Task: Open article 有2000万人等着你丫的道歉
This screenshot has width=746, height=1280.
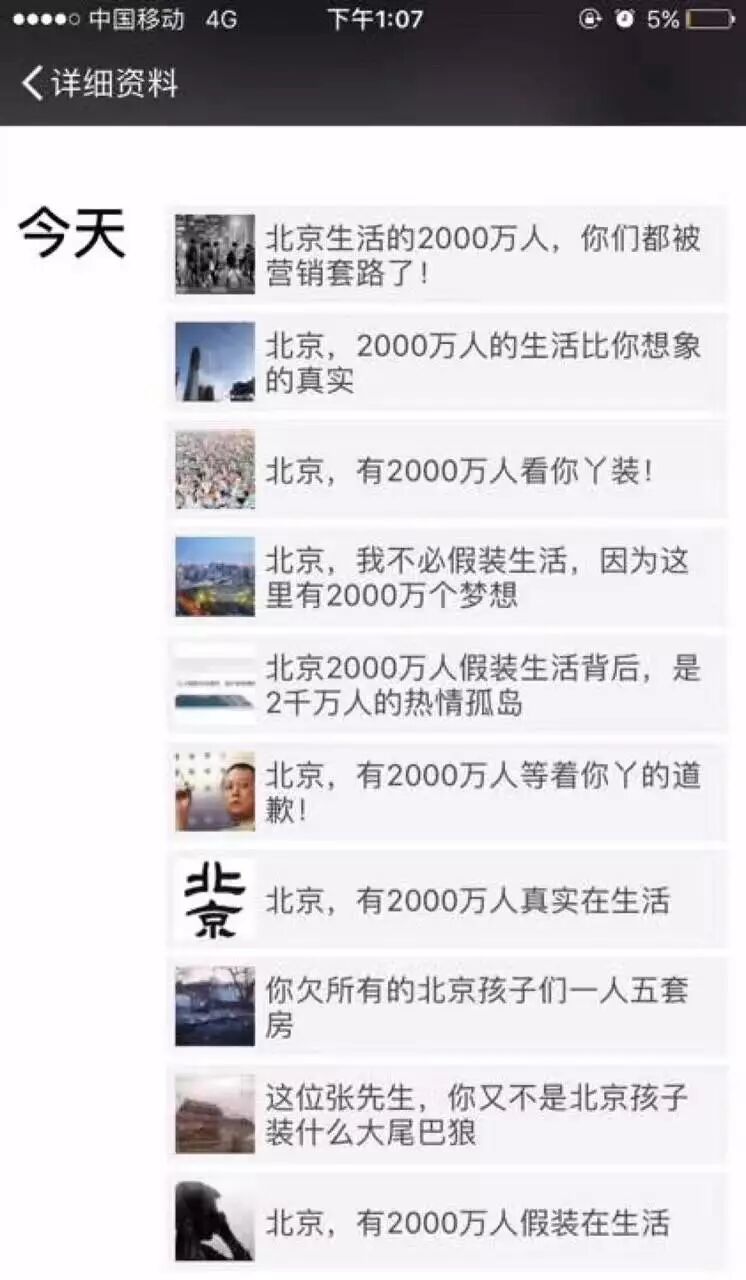Action: tap(447, 792)
